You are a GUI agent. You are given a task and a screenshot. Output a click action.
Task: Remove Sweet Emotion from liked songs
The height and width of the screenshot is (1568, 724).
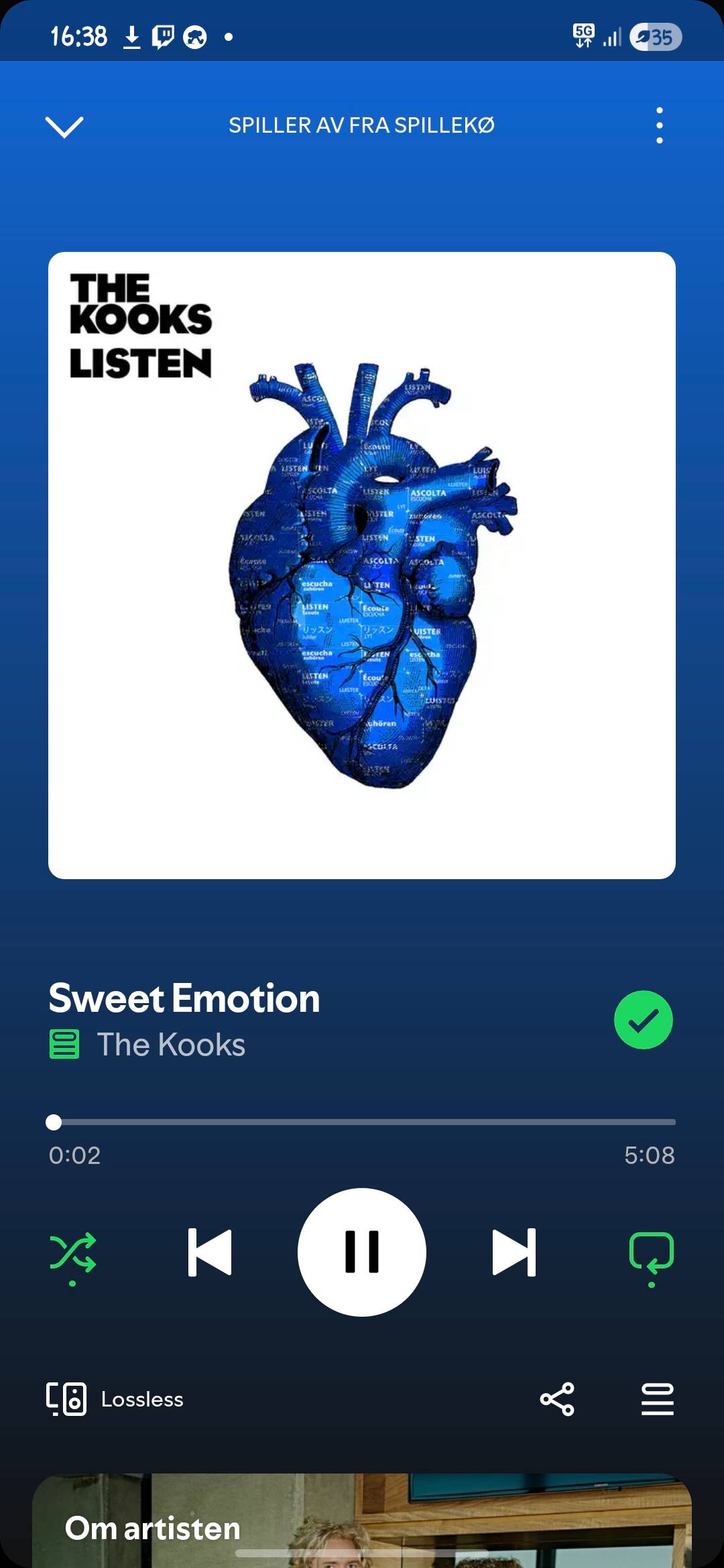click(644, 1020)
